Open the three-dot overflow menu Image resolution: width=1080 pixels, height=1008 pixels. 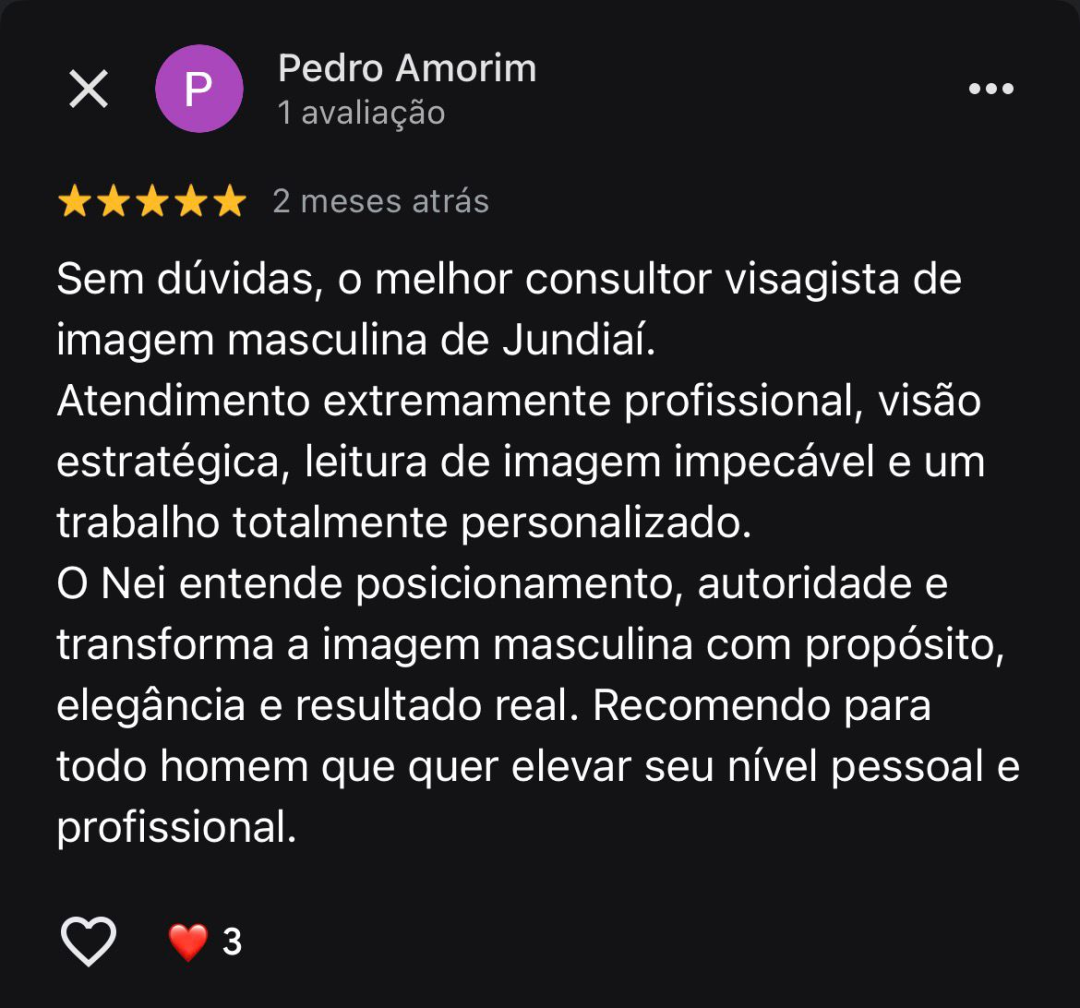[991, 89]
